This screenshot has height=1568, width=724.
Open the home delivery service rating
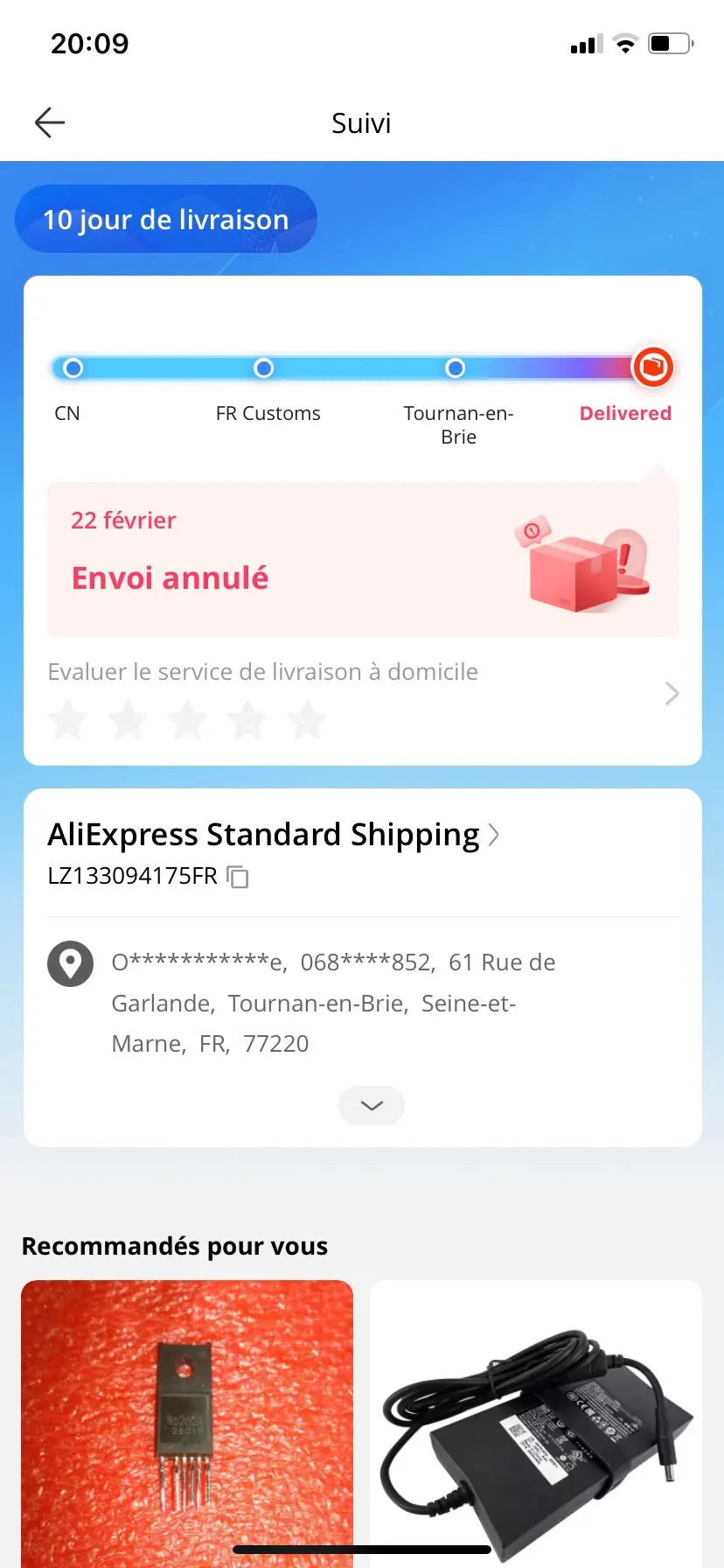[672, 693]
